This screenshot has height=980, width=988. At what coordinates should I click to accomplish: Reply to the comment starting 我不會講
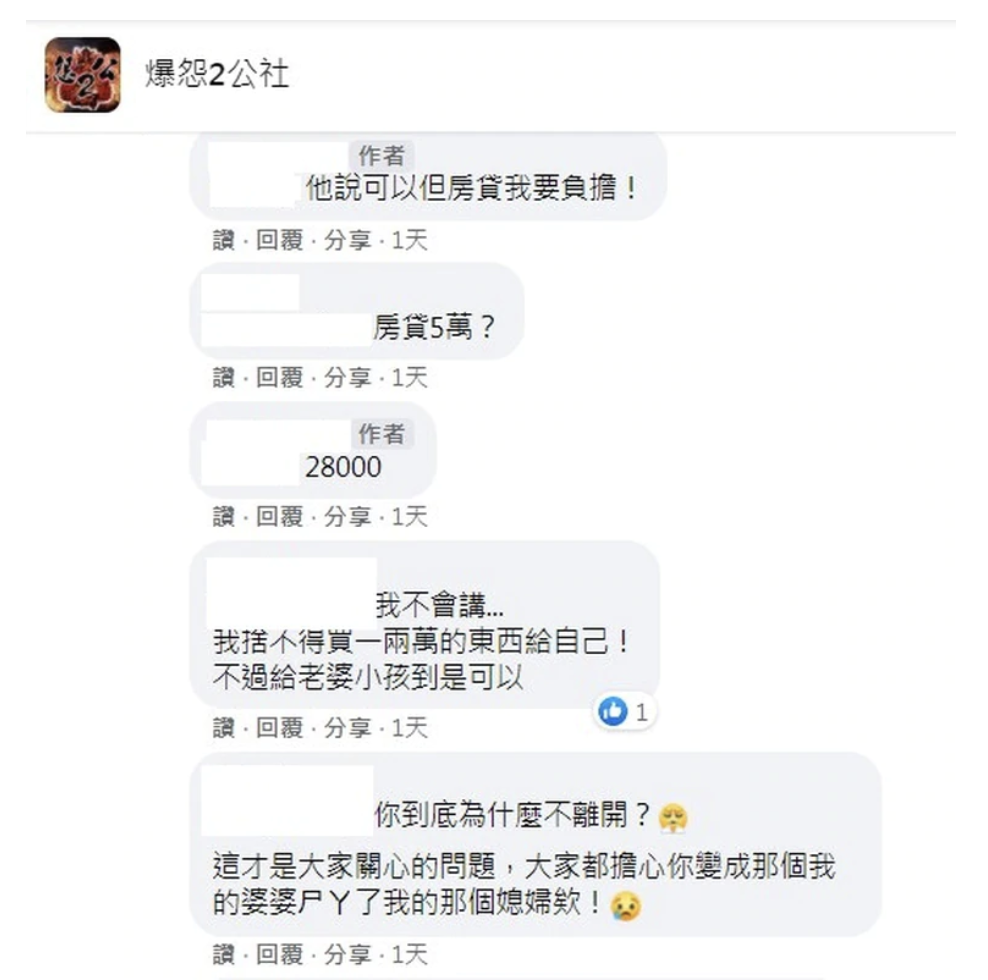click(280, 728)
